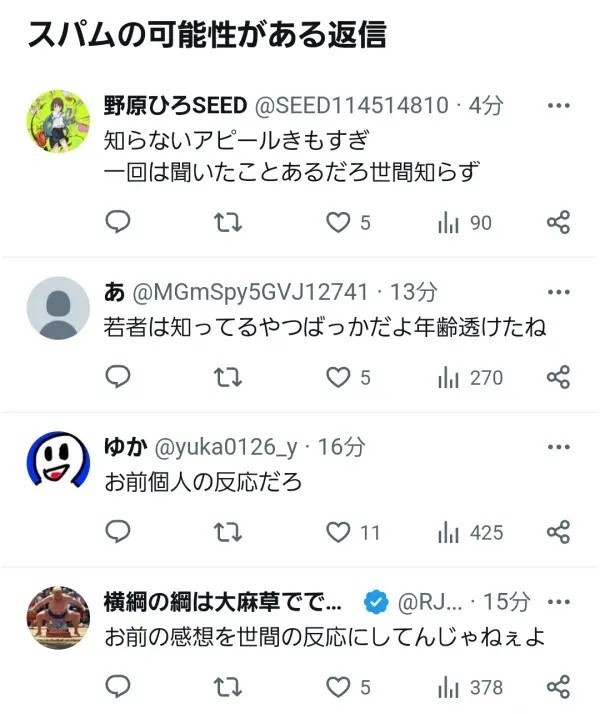
Task: Like ゆか's reply
Action: click(340, 532)
